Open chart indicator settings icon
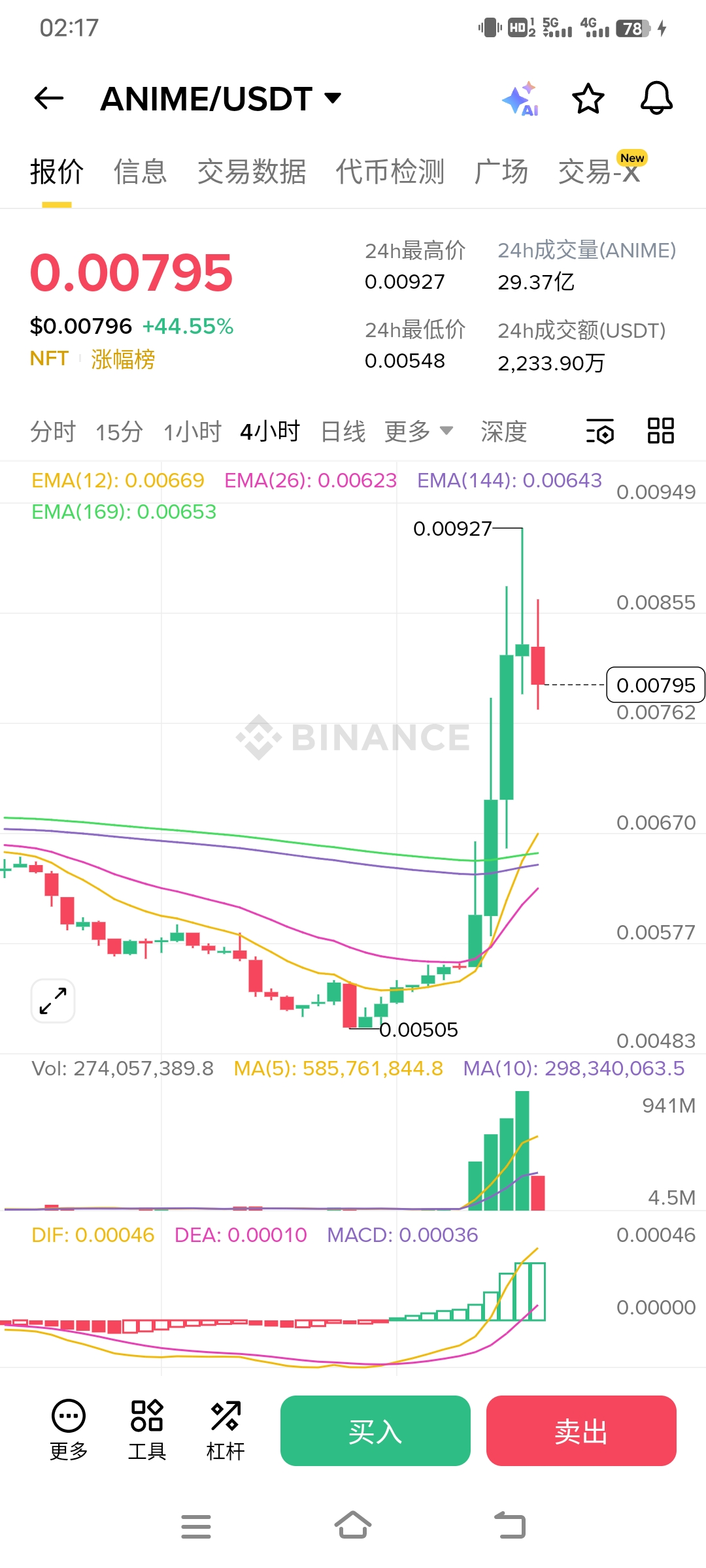This screenshot has height=1568, width=706. tap(599, 431)
